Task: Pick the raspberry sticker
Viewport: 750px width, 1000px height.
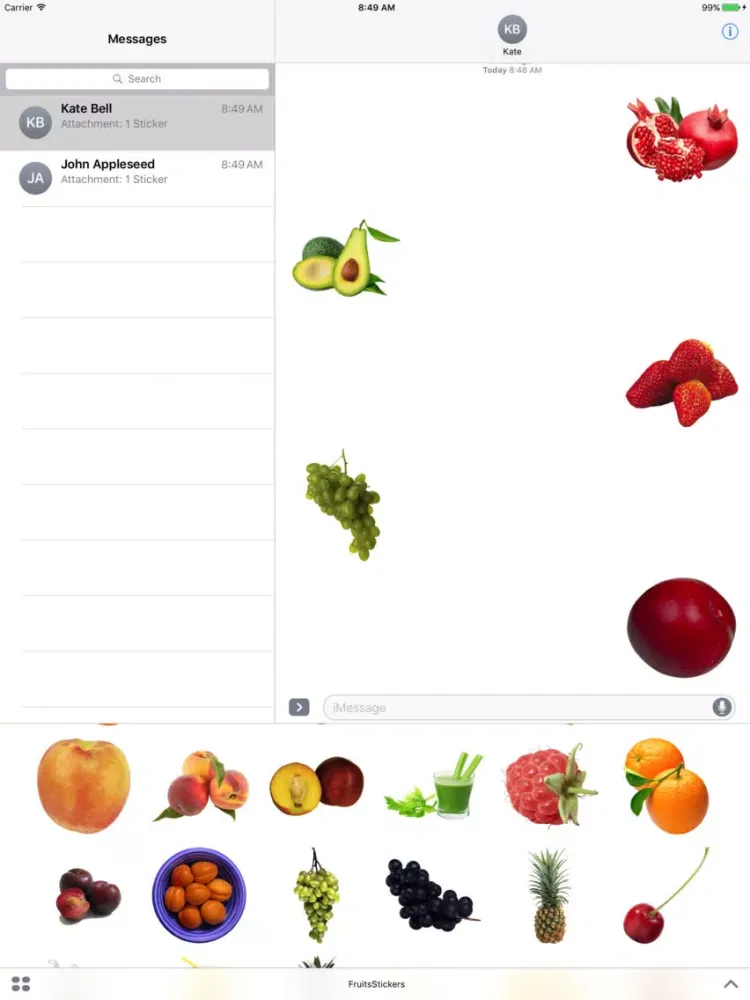Action: (548, 785)
